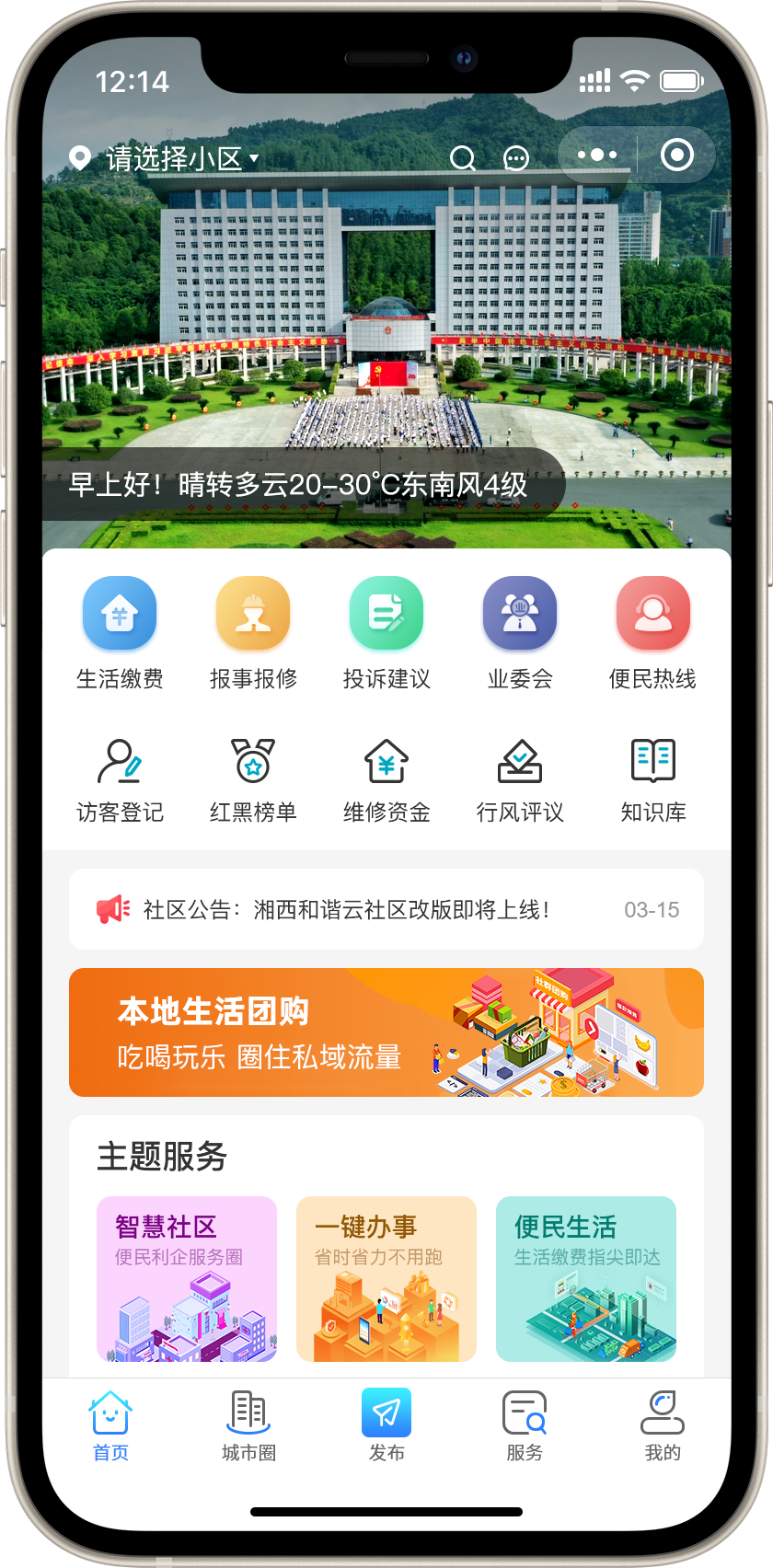Open 报事报修 service
The width and height of the screenshot is (773, 1568).
(253, 632)
